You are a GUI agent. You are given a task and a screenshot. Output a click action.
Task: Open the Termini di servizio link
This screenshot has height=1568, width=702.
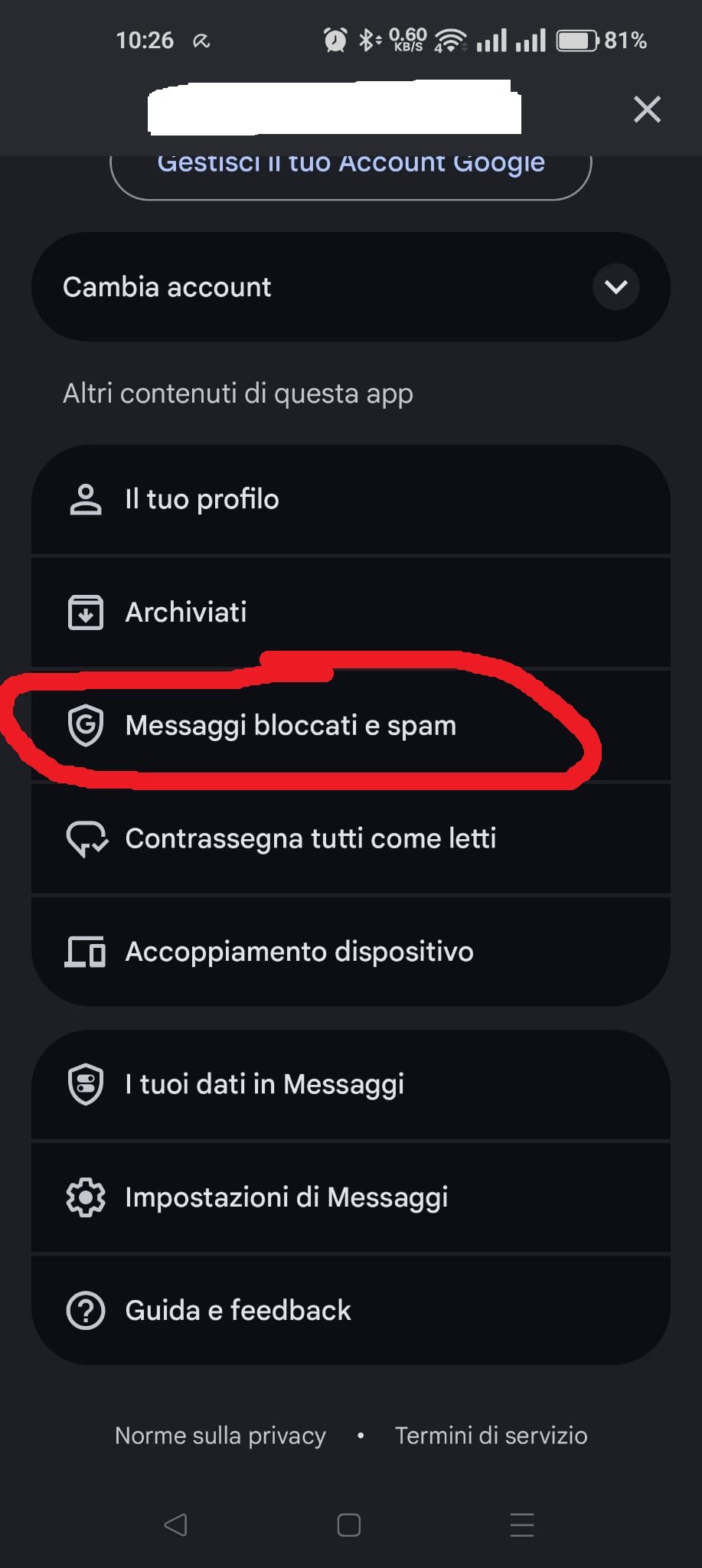click(491, 1436)
